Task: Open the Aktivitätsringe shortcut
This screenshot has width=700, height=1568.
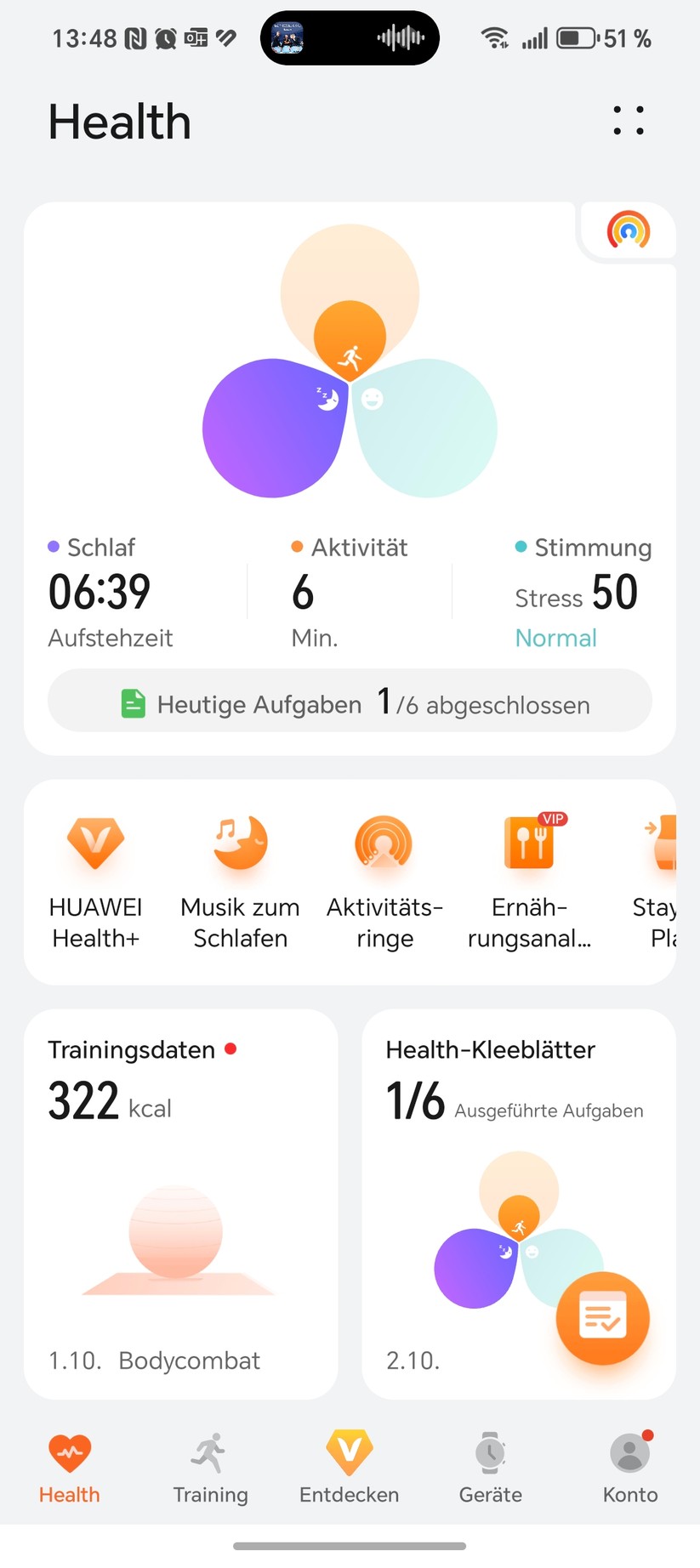Action: (x=384, y=882)
